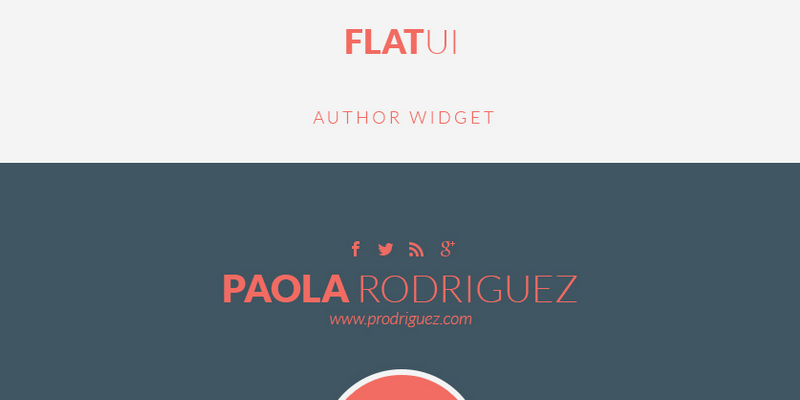Visit the www.prodriguez.com link
Viewport: 800px width, 400px height.
tap(400, 319)
